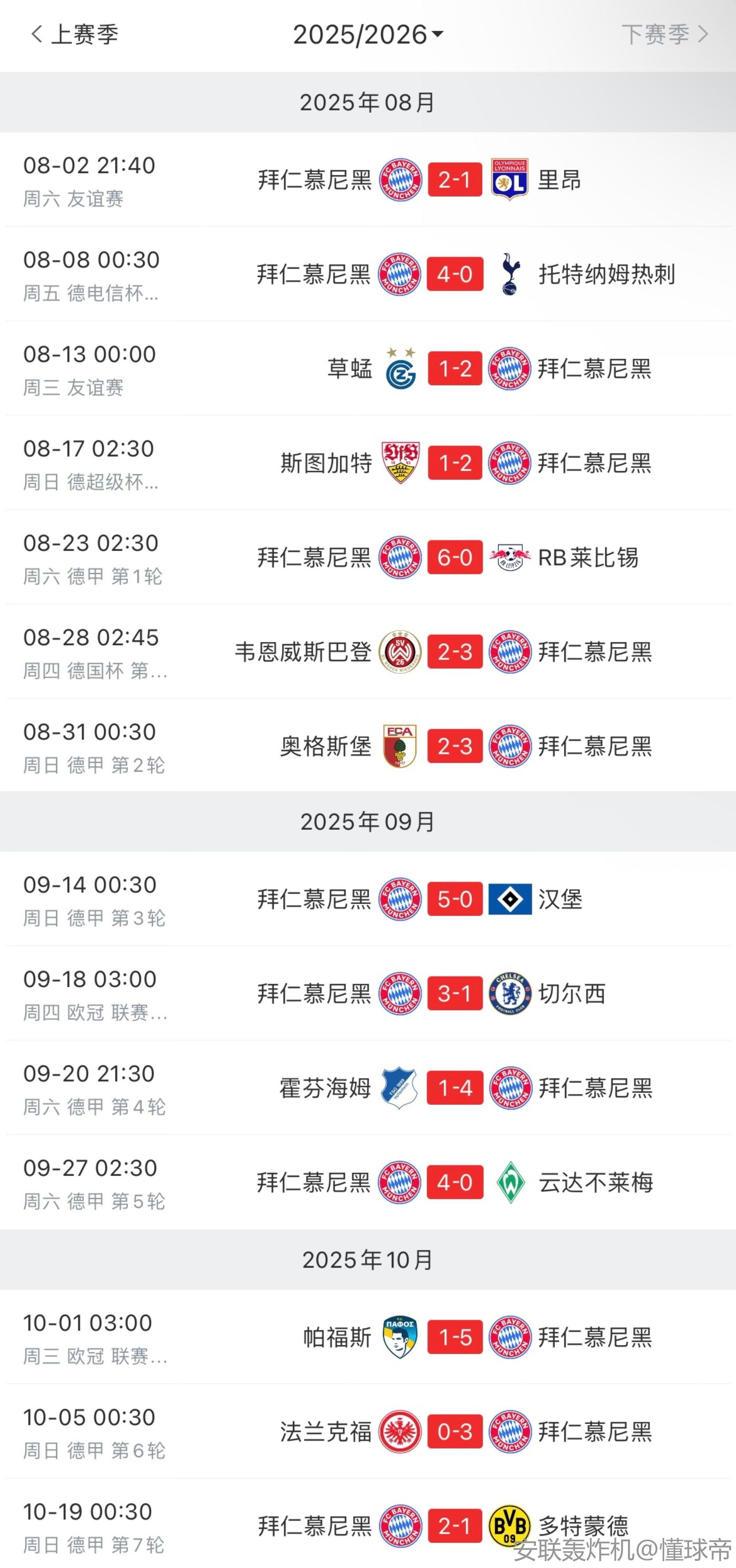Open the Bayern vs Dortmund match

click(x=454, y=1525)
